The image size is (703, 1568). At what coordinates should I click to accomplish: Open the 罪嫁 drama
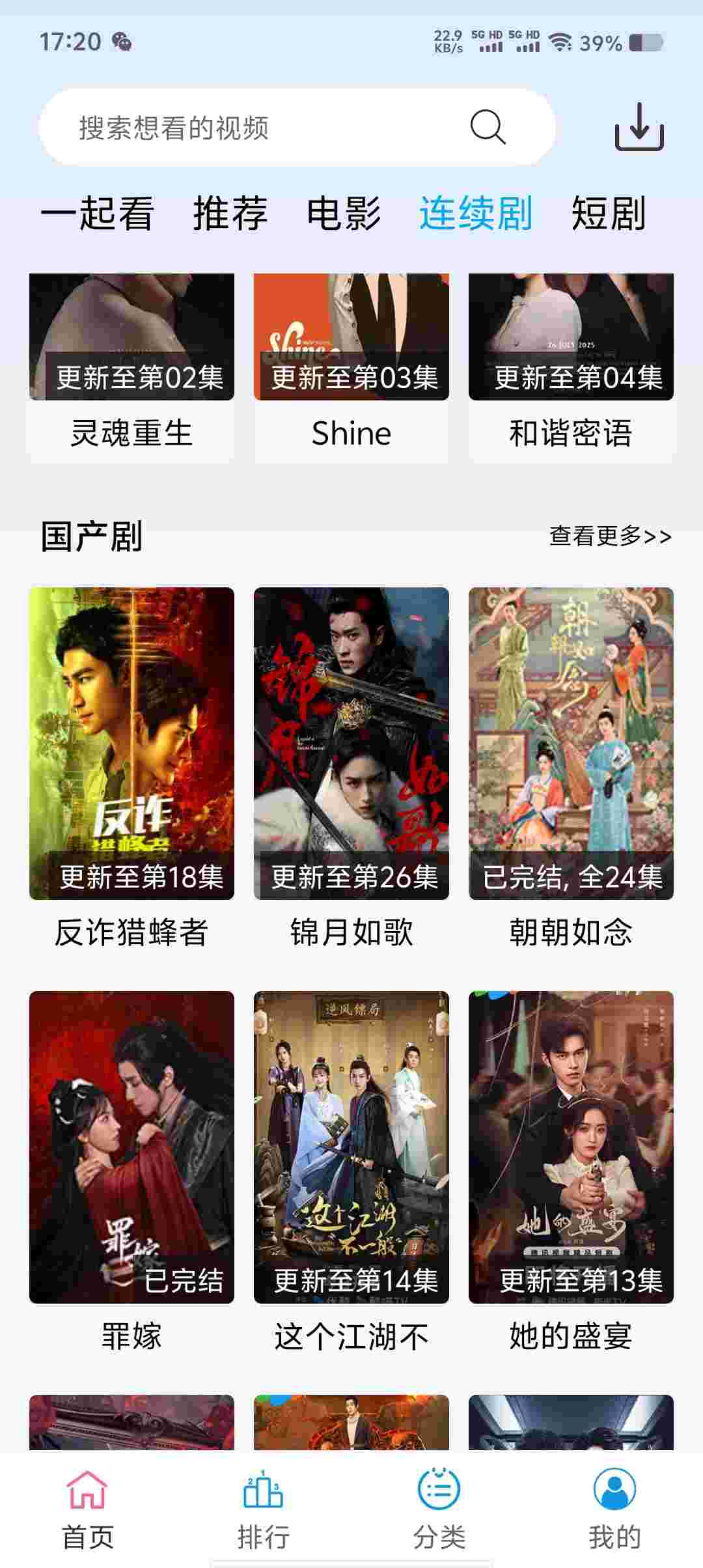[131, 1172]
